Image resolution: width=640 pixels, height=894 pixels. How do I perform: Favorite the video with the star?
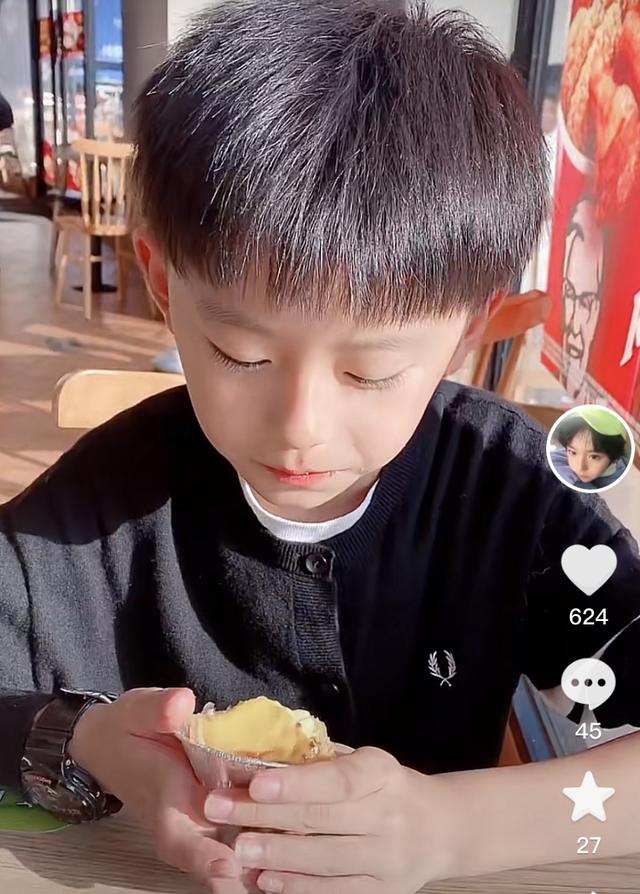(x=588, y=797)
